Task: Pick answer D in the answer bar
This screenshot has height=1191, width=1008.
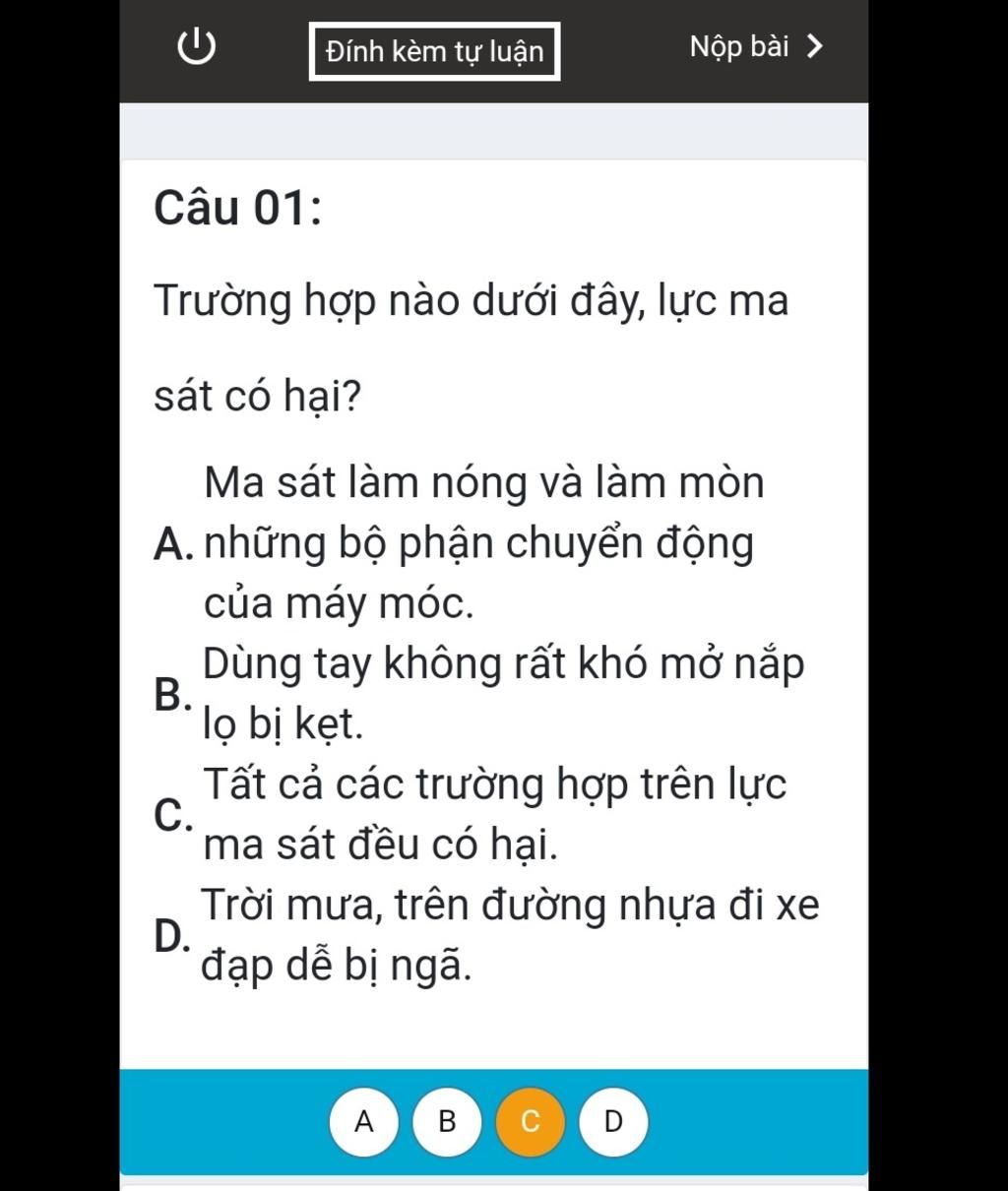Action: 613,1121
